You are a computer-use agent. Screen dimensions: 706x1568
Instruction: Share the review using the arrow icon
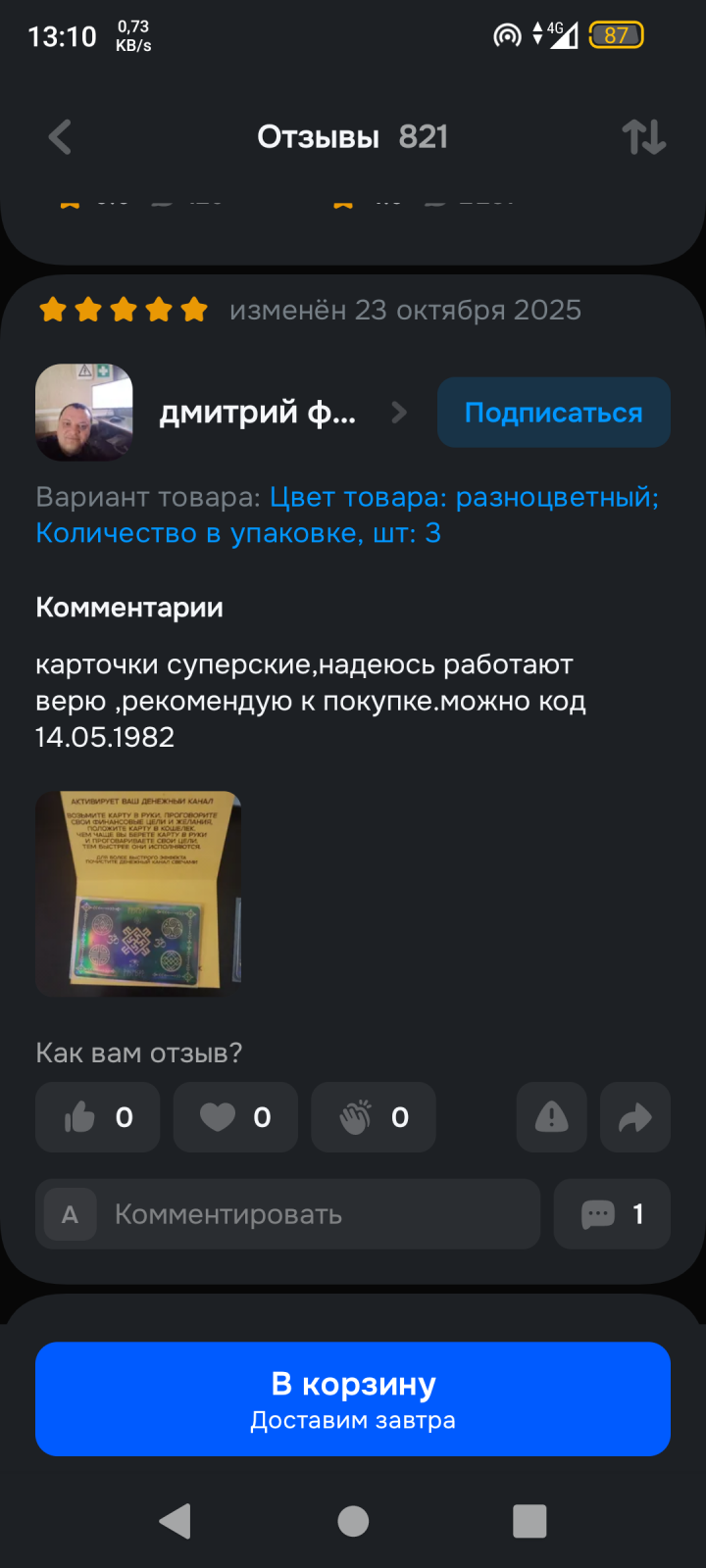click(634, 1117)
